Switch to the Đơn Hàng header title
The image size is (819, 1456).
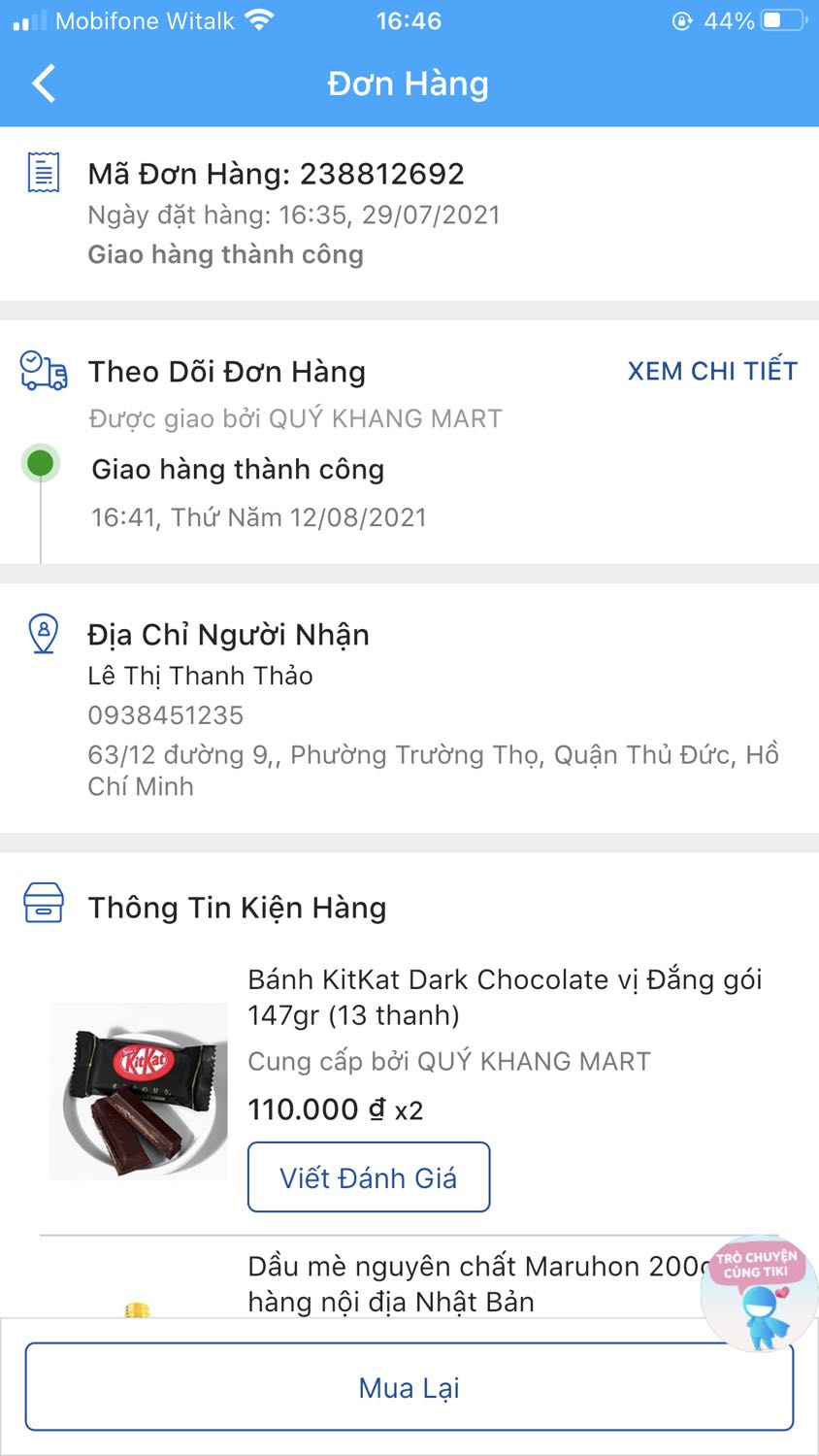click(x=409, y=83)
